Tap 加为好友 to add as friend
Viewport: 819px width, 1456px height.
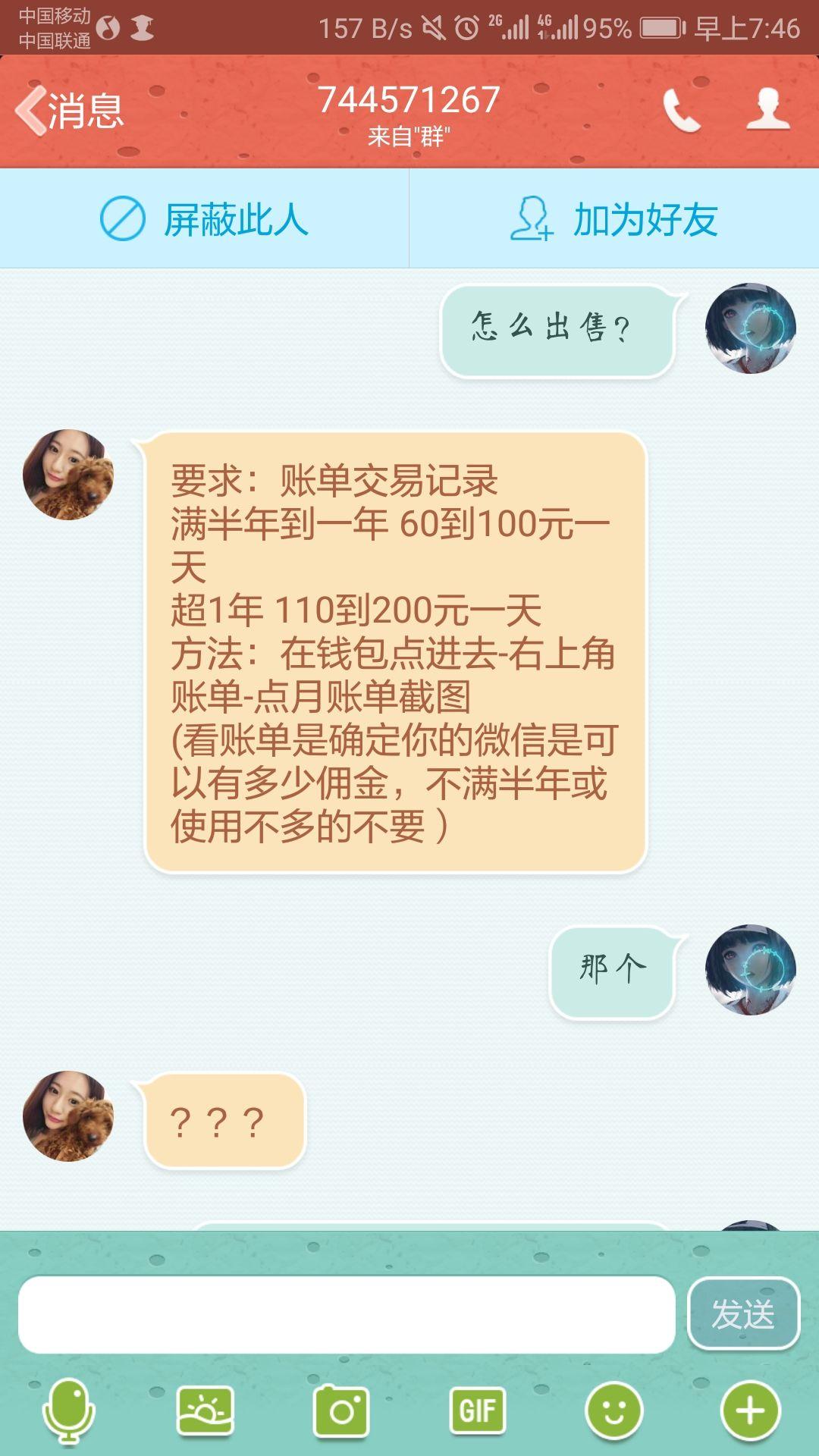(614, 219)
